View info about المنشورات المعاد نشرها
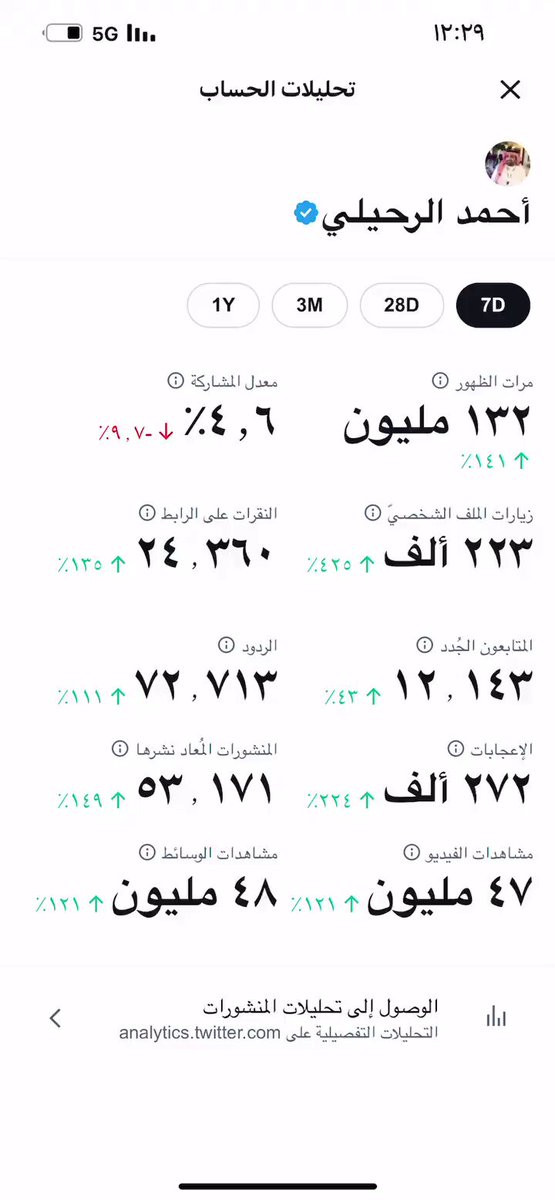 point(119,749)
